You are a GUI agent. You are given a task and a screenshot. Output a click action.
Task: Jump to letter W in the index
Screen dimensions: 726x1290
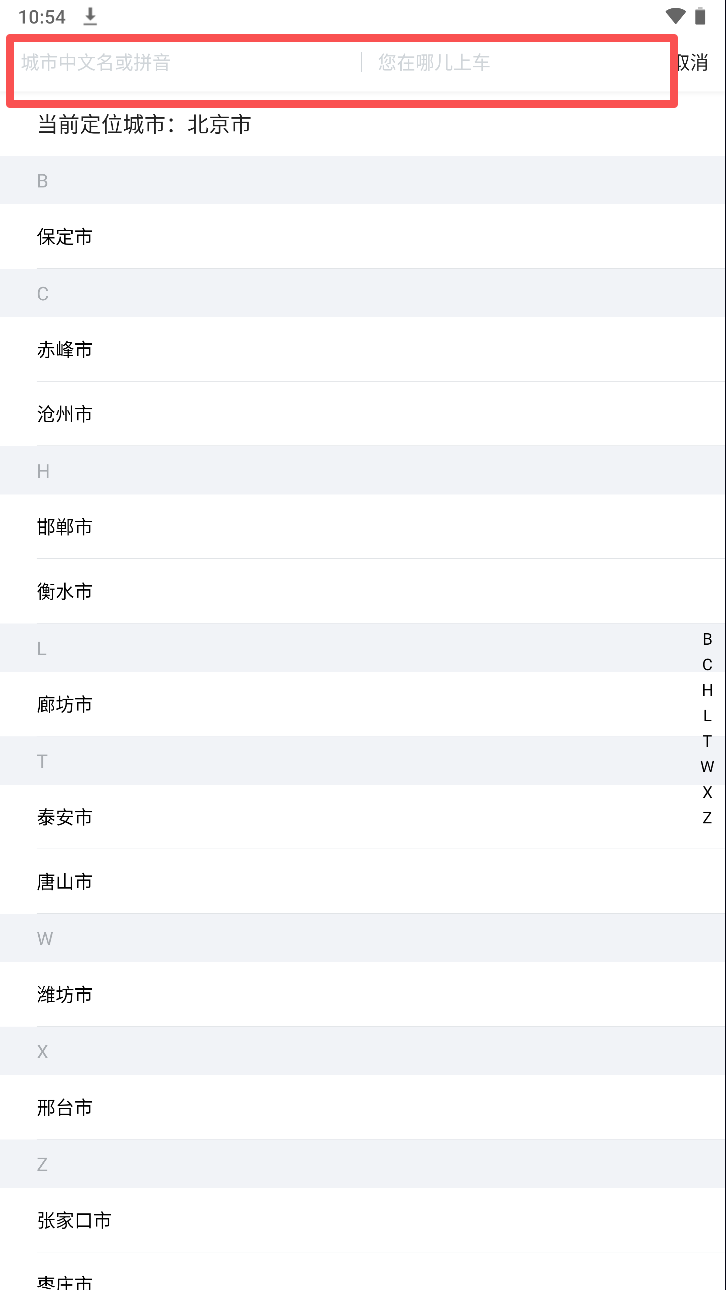coord(707,767)
